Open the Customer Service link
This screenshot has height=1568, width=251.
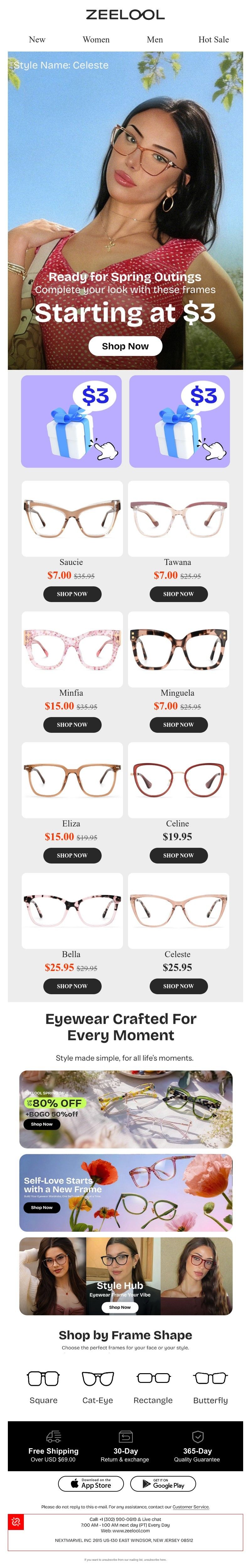[190, 1506]
